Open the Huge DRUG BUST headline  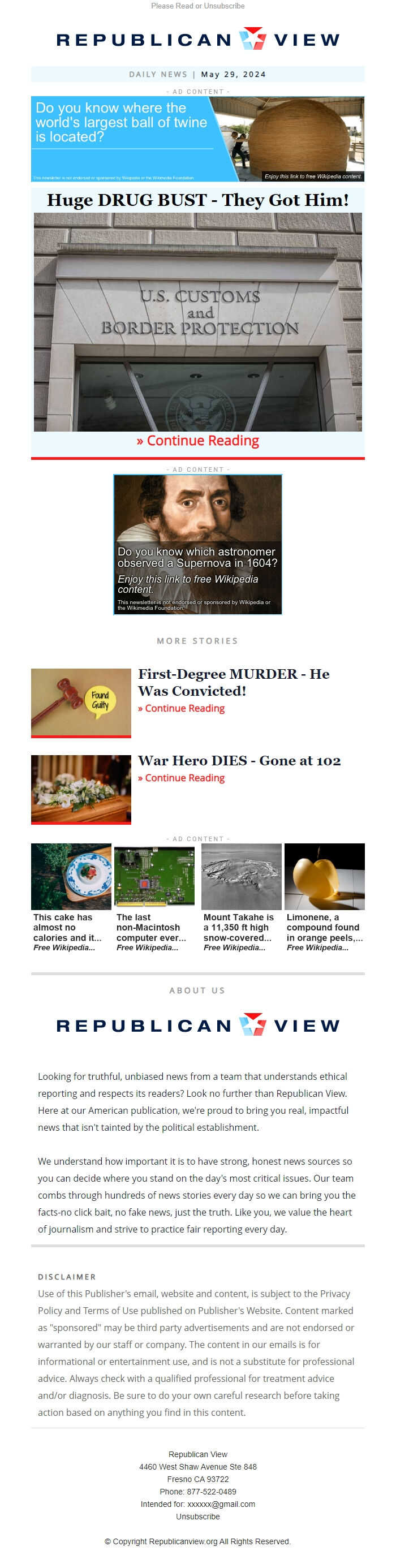[197, 200]
